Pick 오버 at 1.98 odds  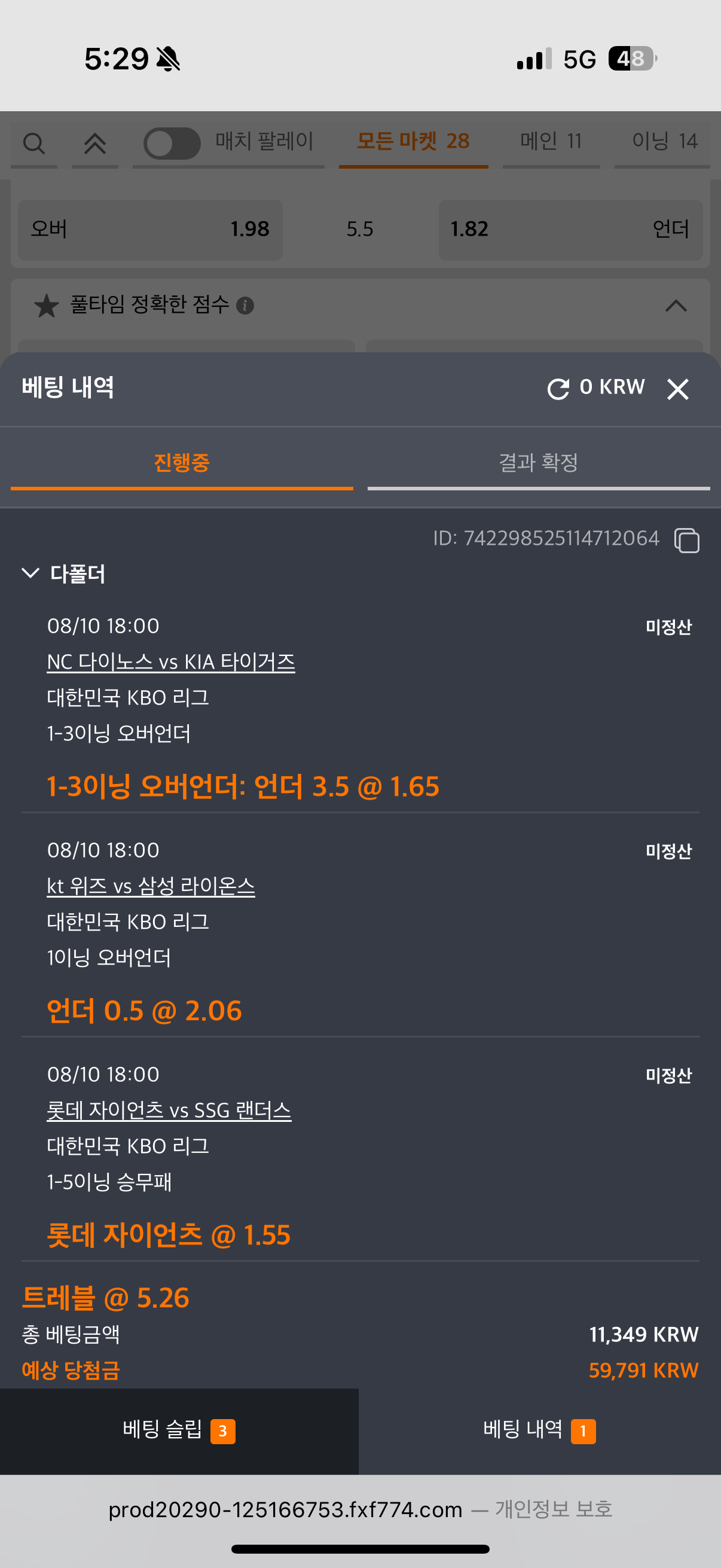tap(150, 230)
